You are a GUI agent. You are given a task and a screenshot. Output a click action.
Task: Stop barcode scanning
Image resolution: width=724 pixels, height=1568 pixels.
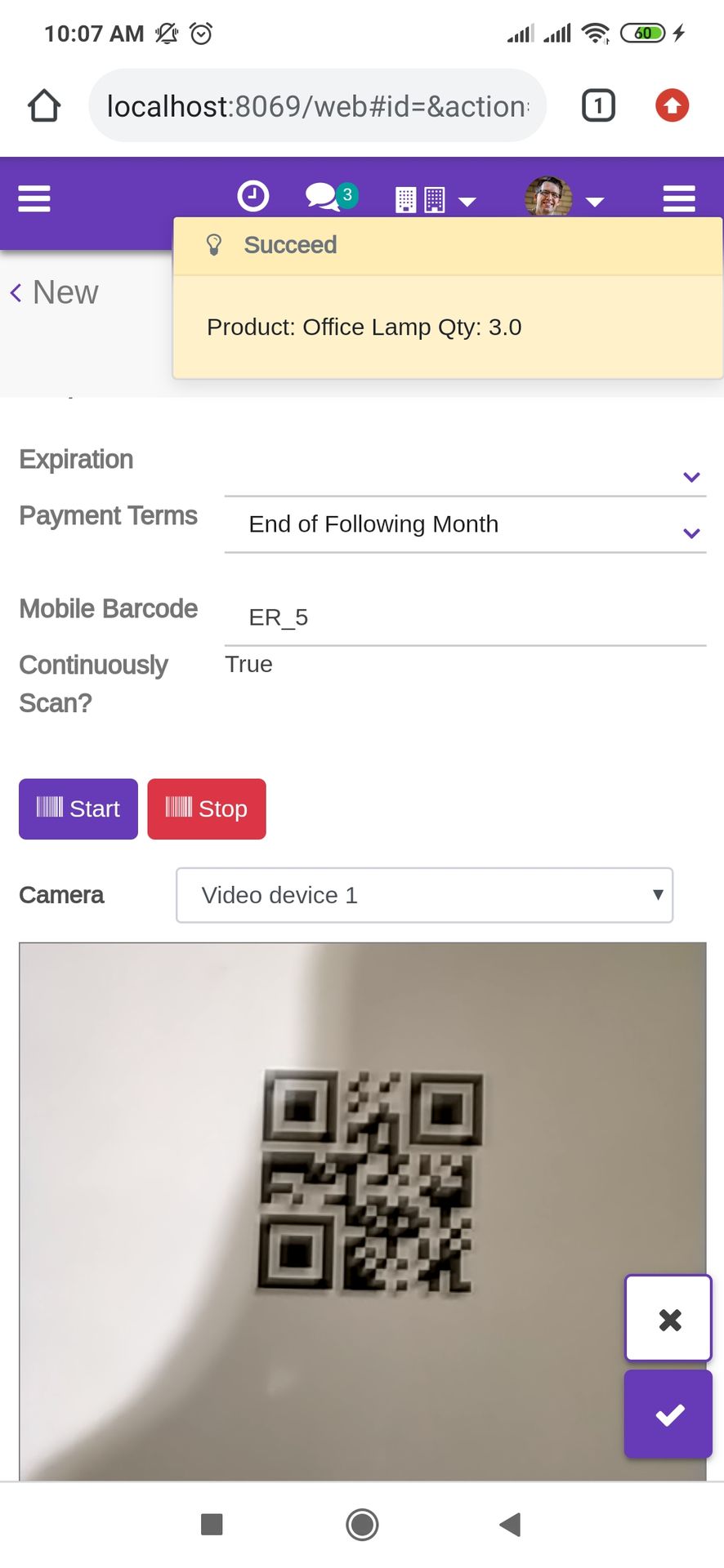tap(207, 808)
